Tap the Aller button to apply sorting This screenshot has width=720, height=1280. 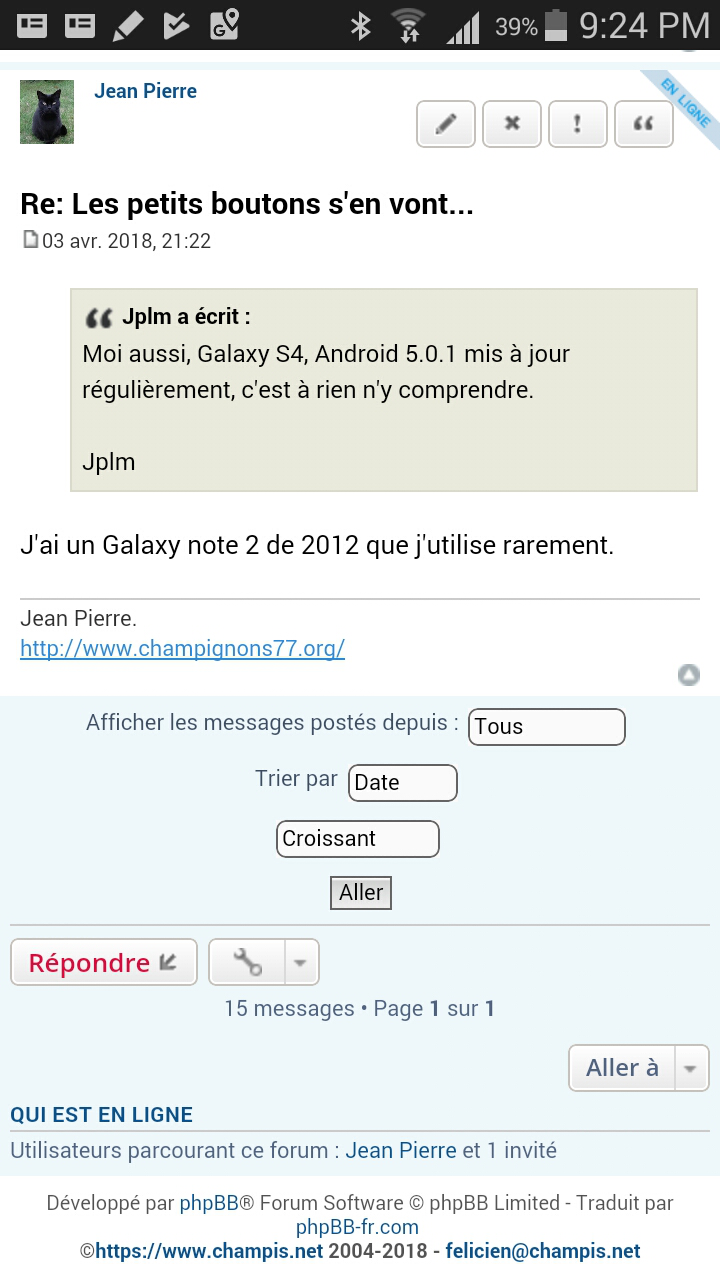(x=361, y=893)
